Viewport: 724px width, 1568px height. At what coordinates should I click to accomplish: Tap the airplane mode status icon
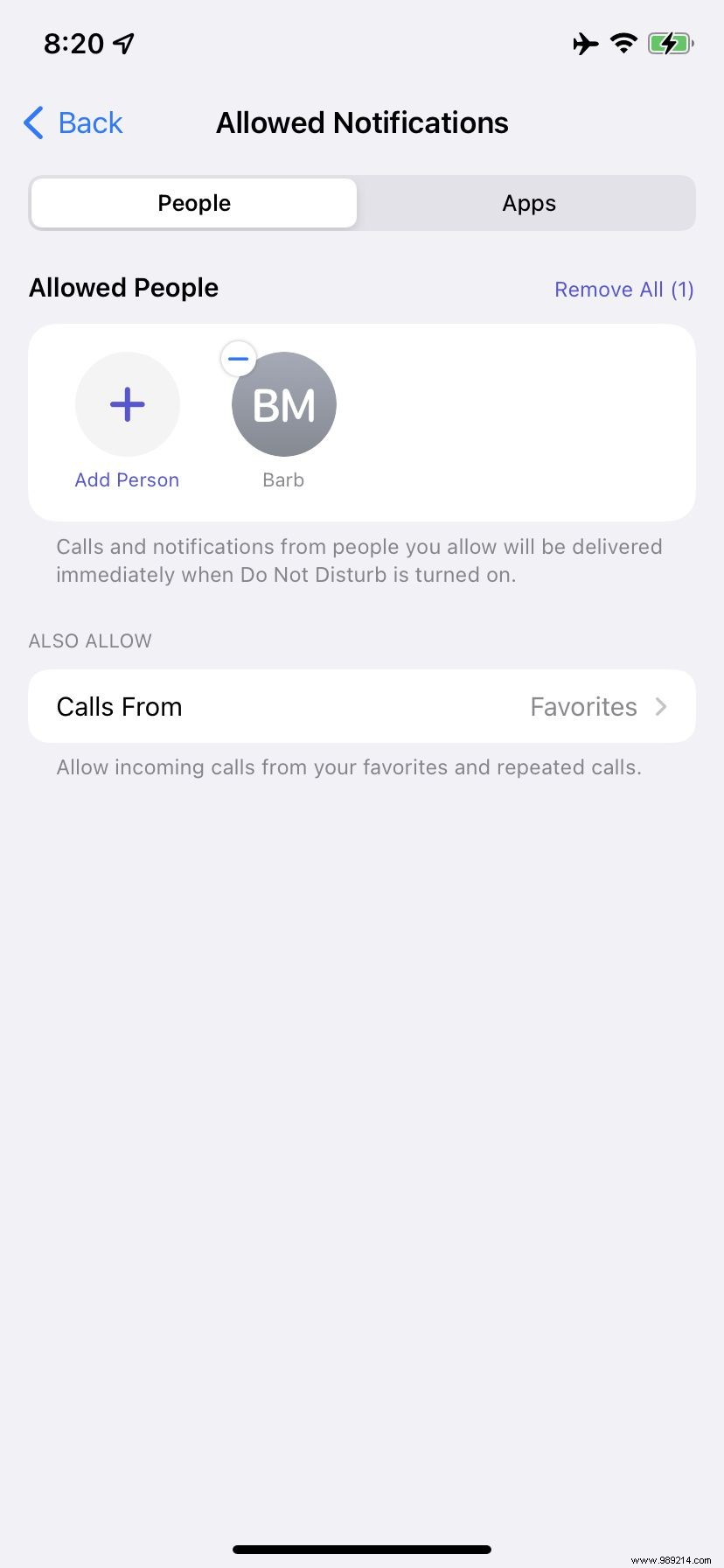tap(584, 43)
